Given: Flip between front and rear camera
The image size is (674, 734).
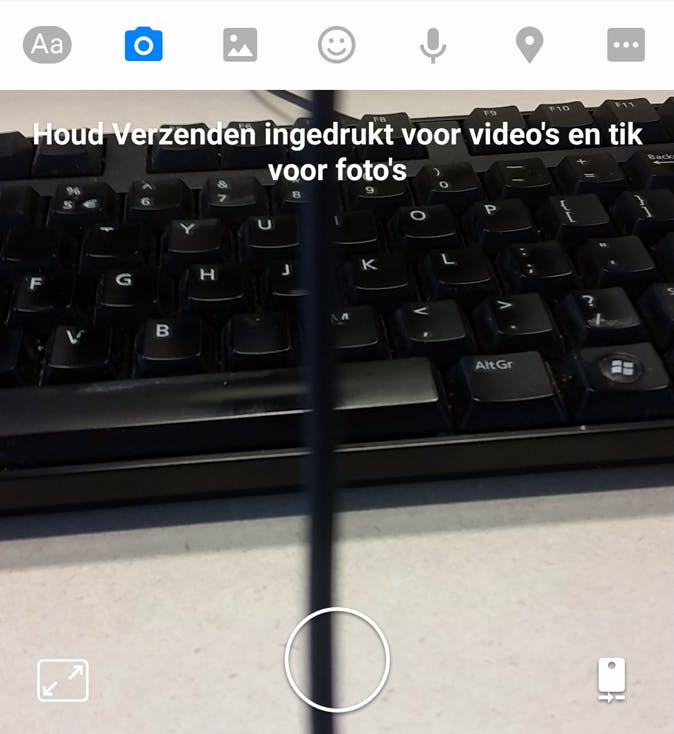Looking at the screenshot, I should coord(612,679).
